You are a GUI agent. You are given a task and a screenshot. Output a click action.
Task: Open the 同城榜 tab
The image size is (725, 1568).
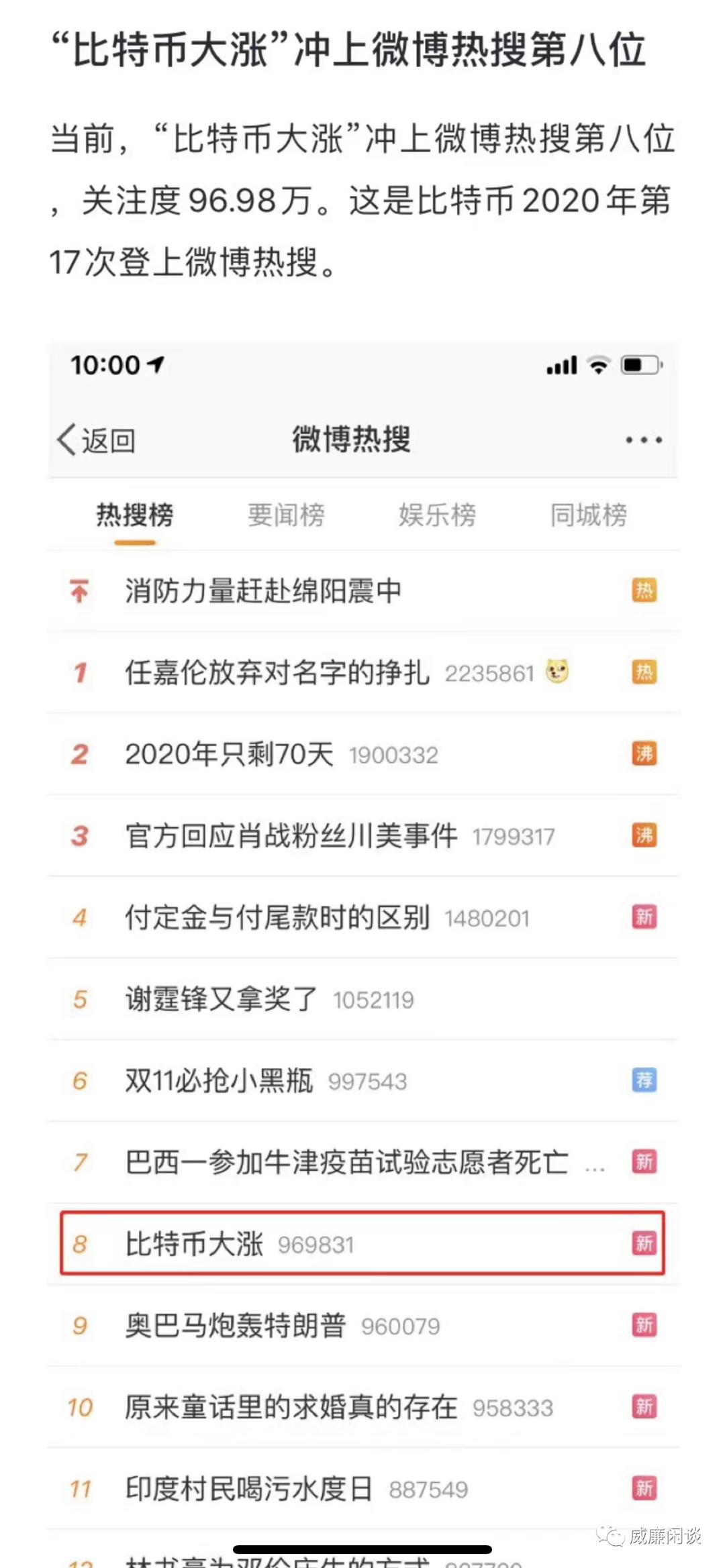coord(589,515)
